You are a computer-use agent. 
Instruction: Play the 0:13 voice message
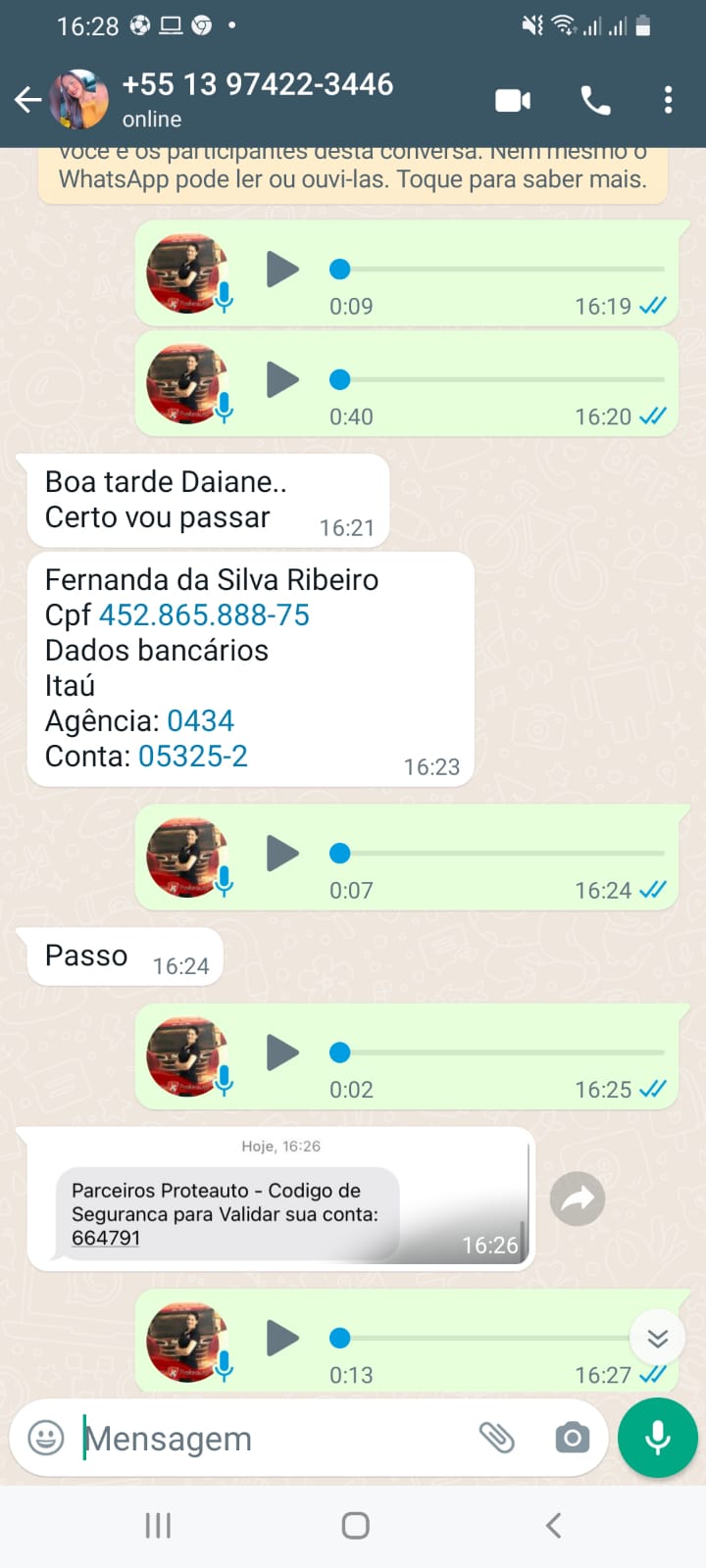click(282, 1338)
